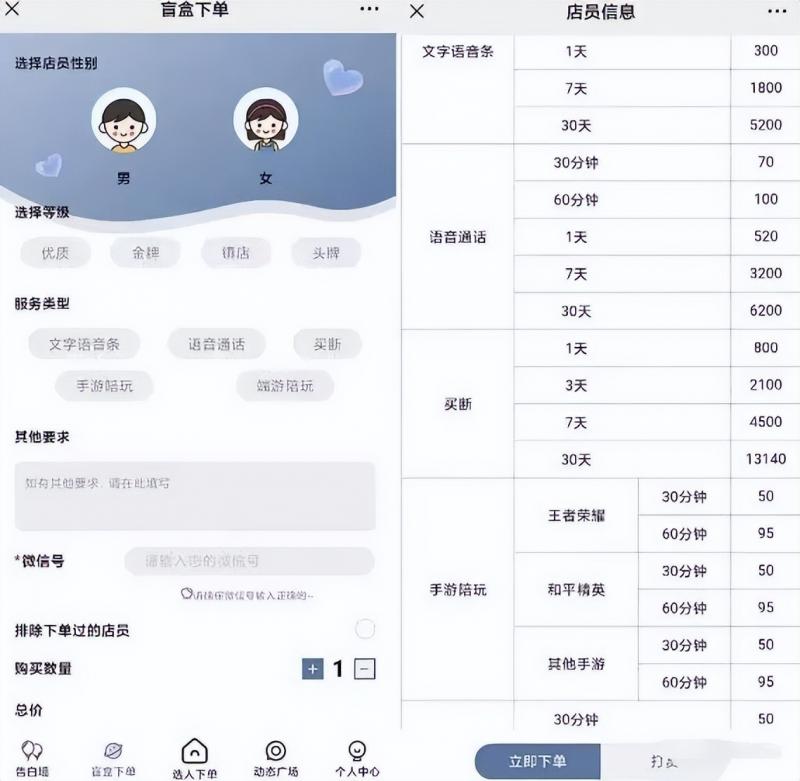Increase purchase quantity with plus button

pos(312,669)
